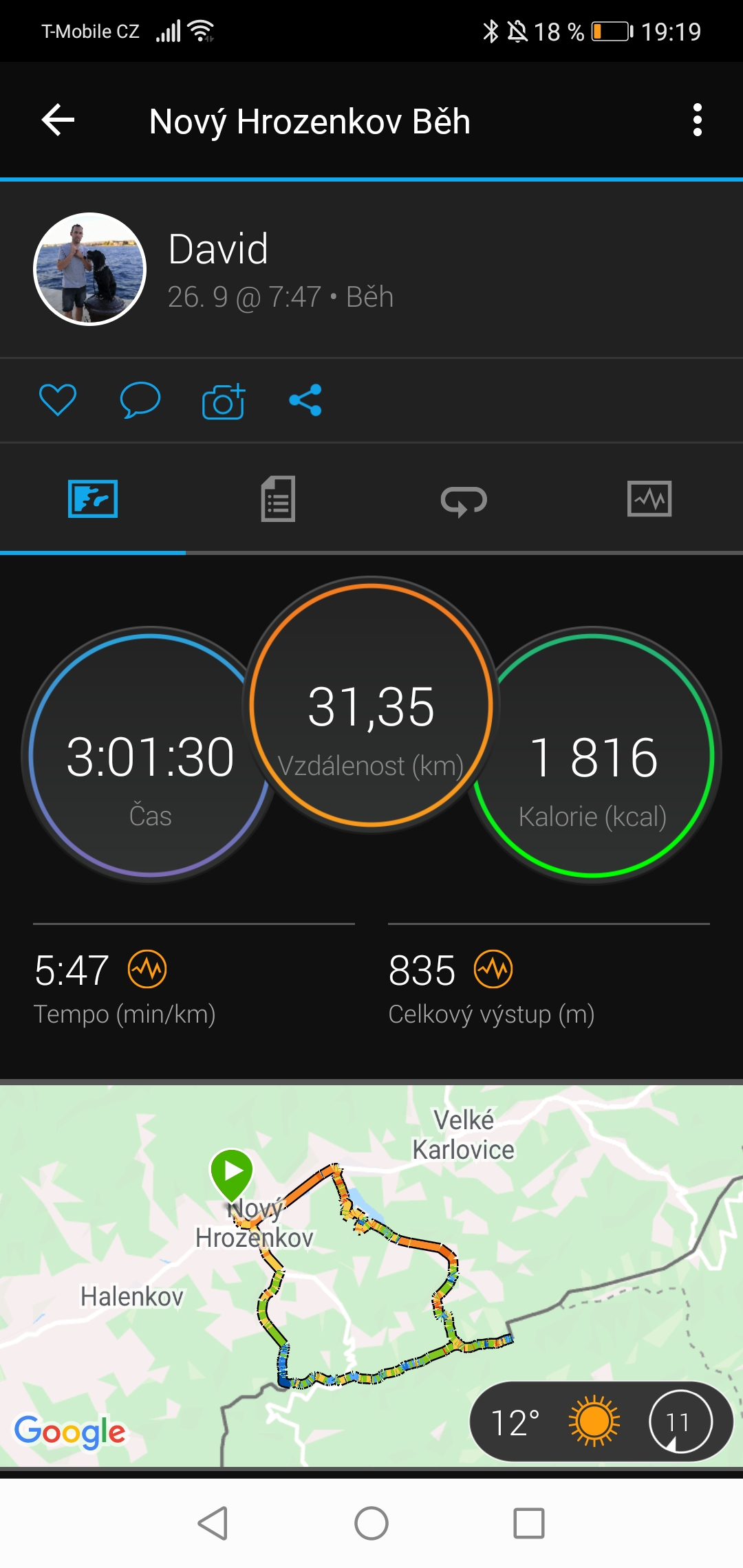Open David's profile picture
Viewport: 743px width, 1568px height.
tap(89, 269)
